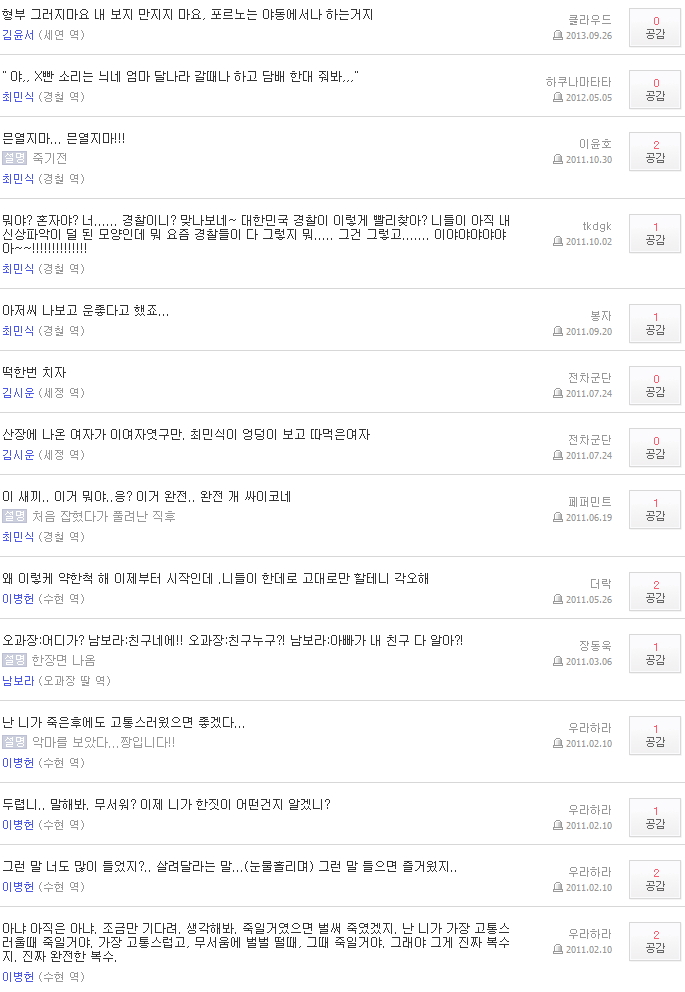Tap 공감 on 장동욱's quote

pyautogui.click(x=655, y=654)
